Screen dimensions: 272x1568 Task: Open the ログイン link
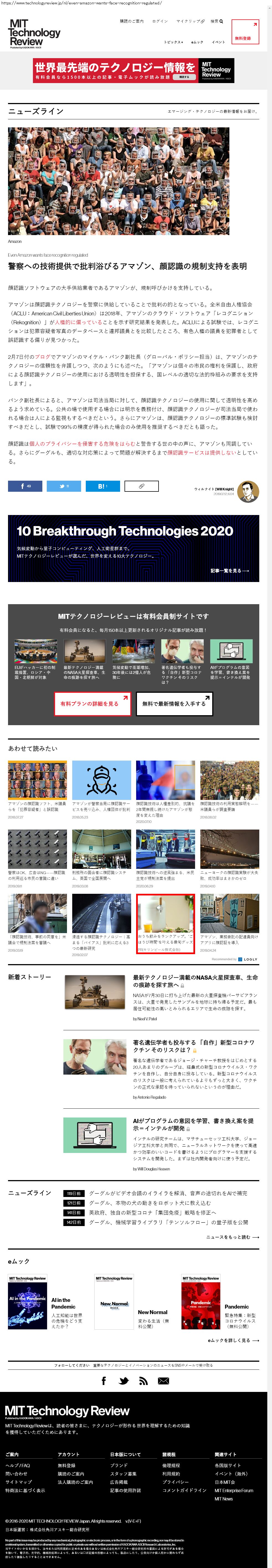(159, 21)
